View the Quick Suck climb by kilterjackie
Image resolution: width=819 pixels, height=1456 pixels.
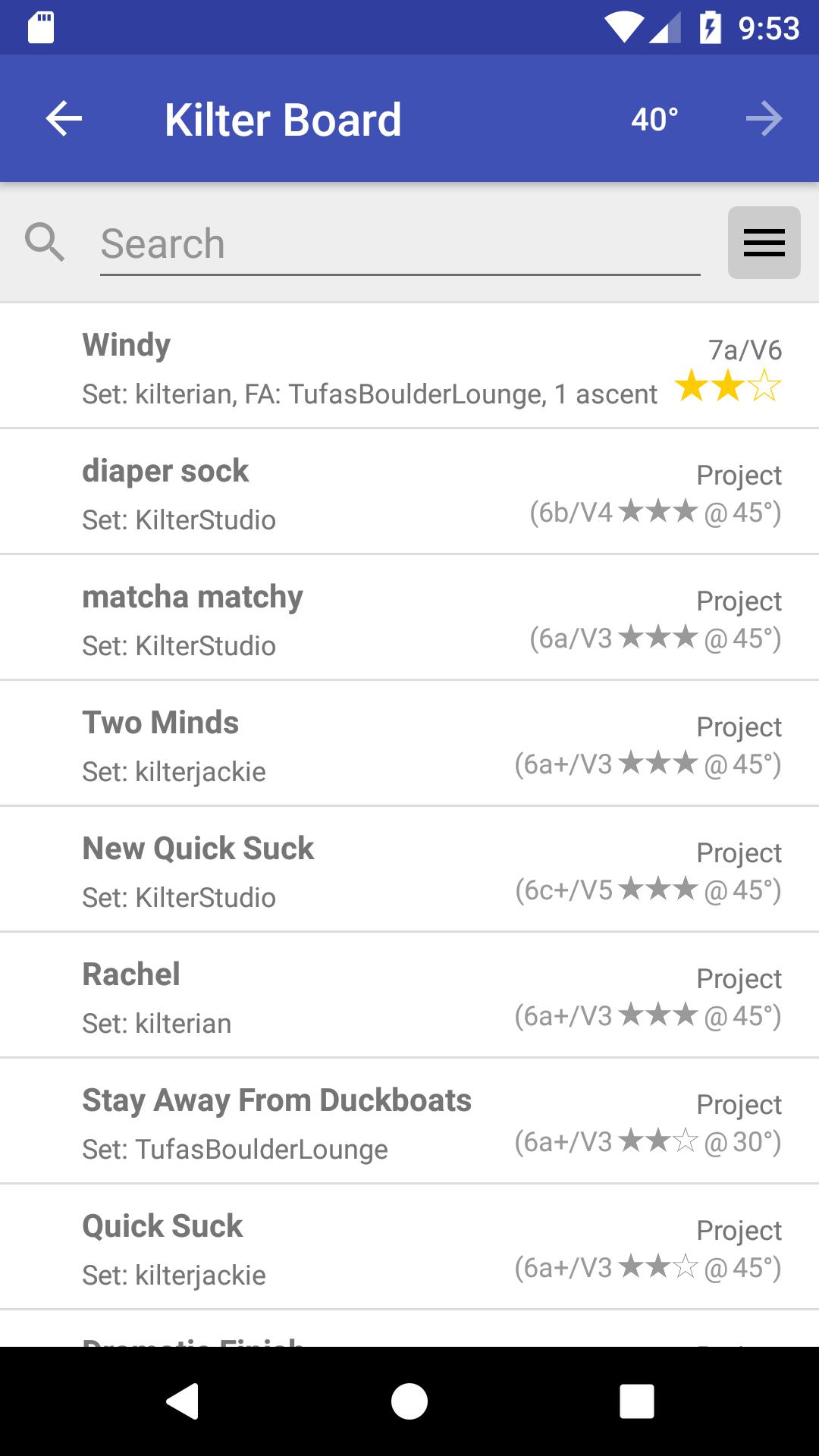click(x=409, y=1248)
